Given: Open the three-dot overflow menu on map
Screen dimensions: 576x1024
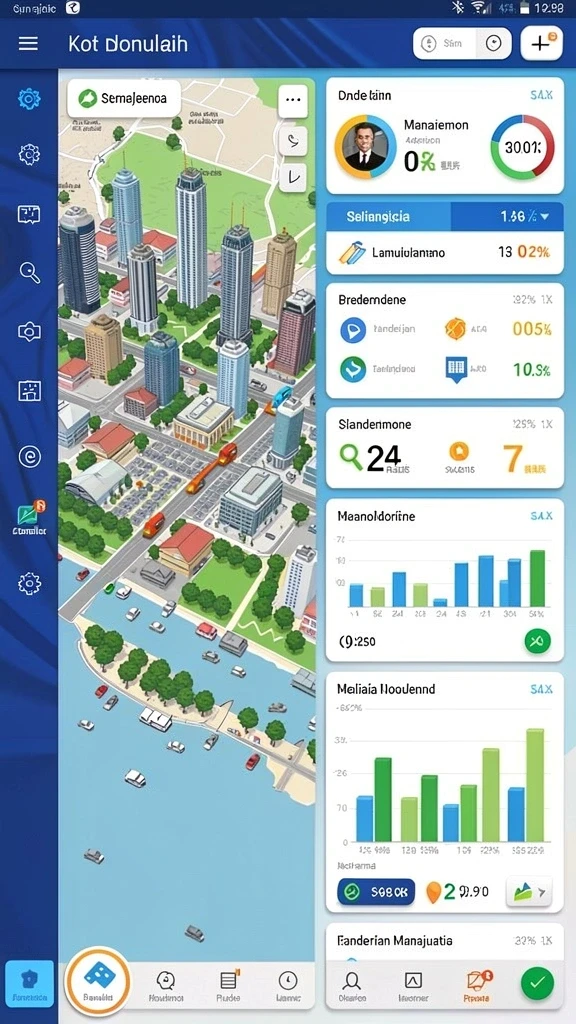Looking at the screenshot, I should [x=293, y=100].
